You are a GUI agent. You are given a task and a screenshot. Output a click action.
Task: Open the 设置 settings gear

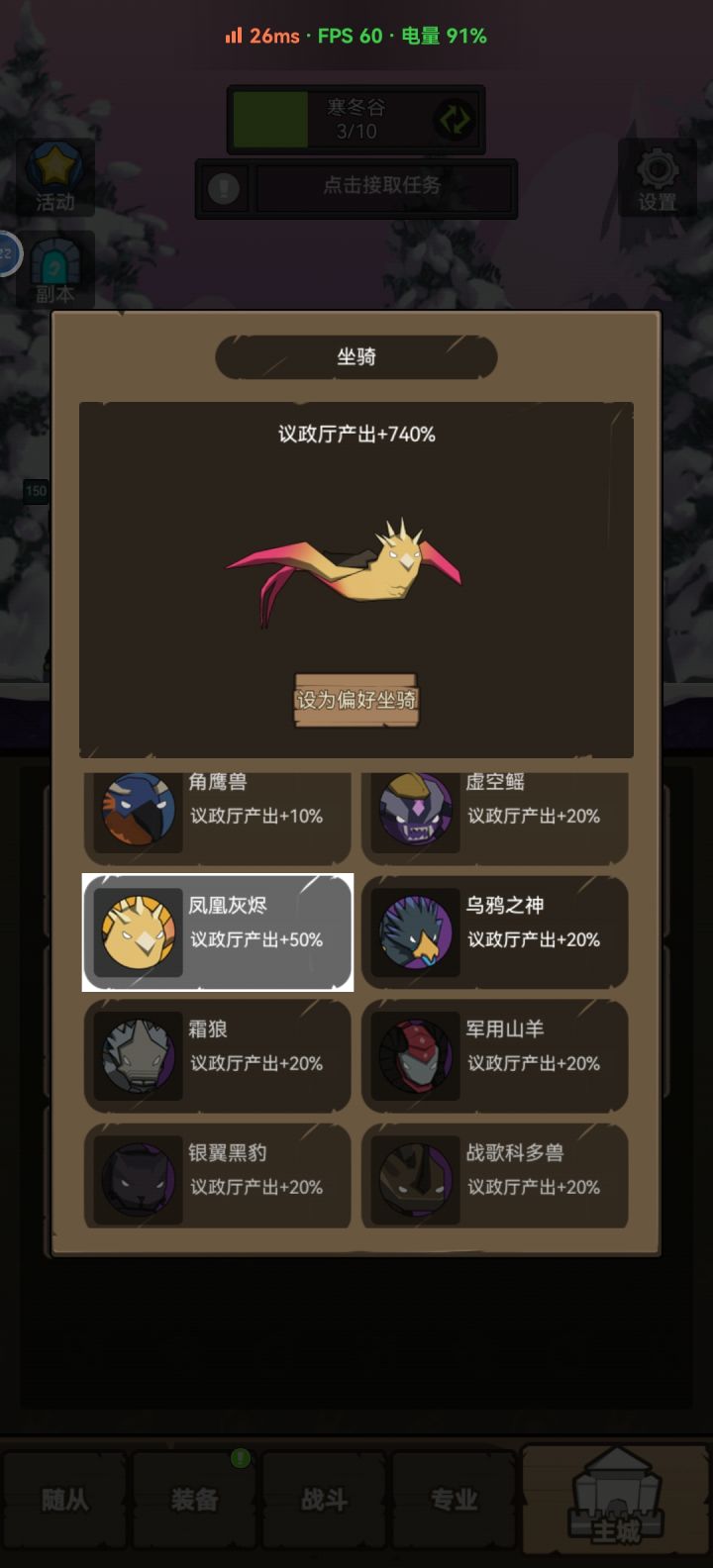657,178
